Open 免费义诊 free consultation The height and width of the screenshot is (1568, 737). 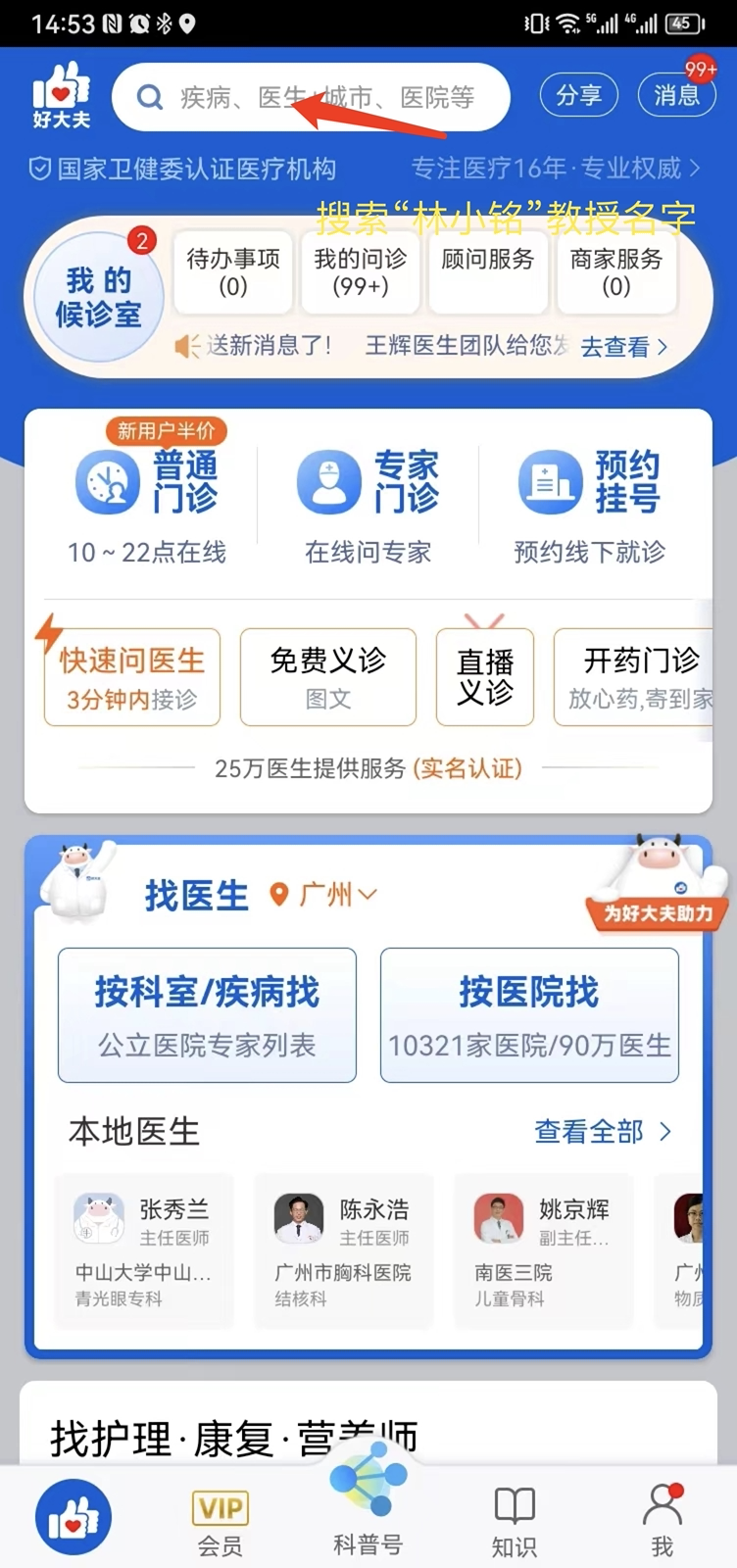coord(327,677)
